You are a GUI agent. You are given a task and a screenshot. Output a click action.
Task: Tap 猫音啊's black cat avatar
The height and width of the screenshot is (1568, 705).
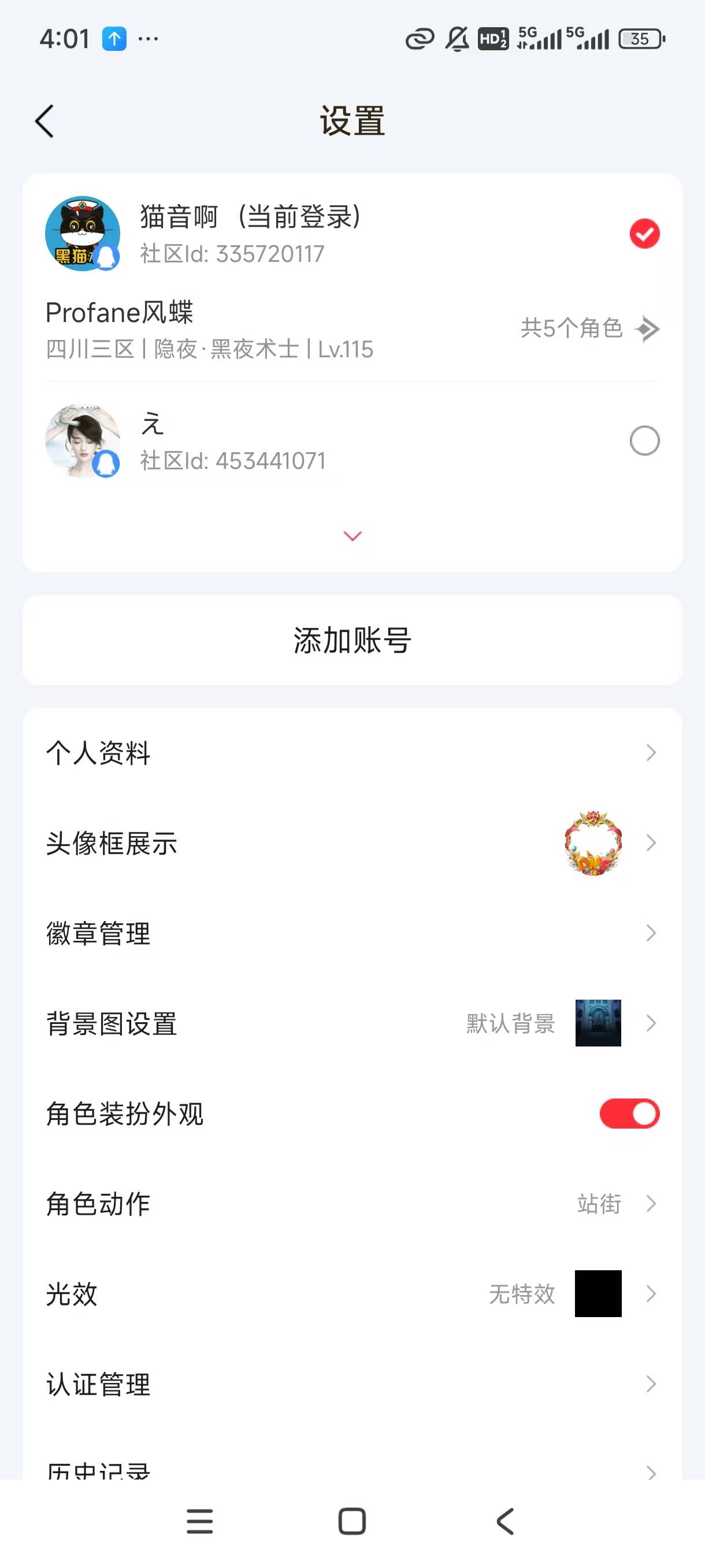click(x=83, y=234)
